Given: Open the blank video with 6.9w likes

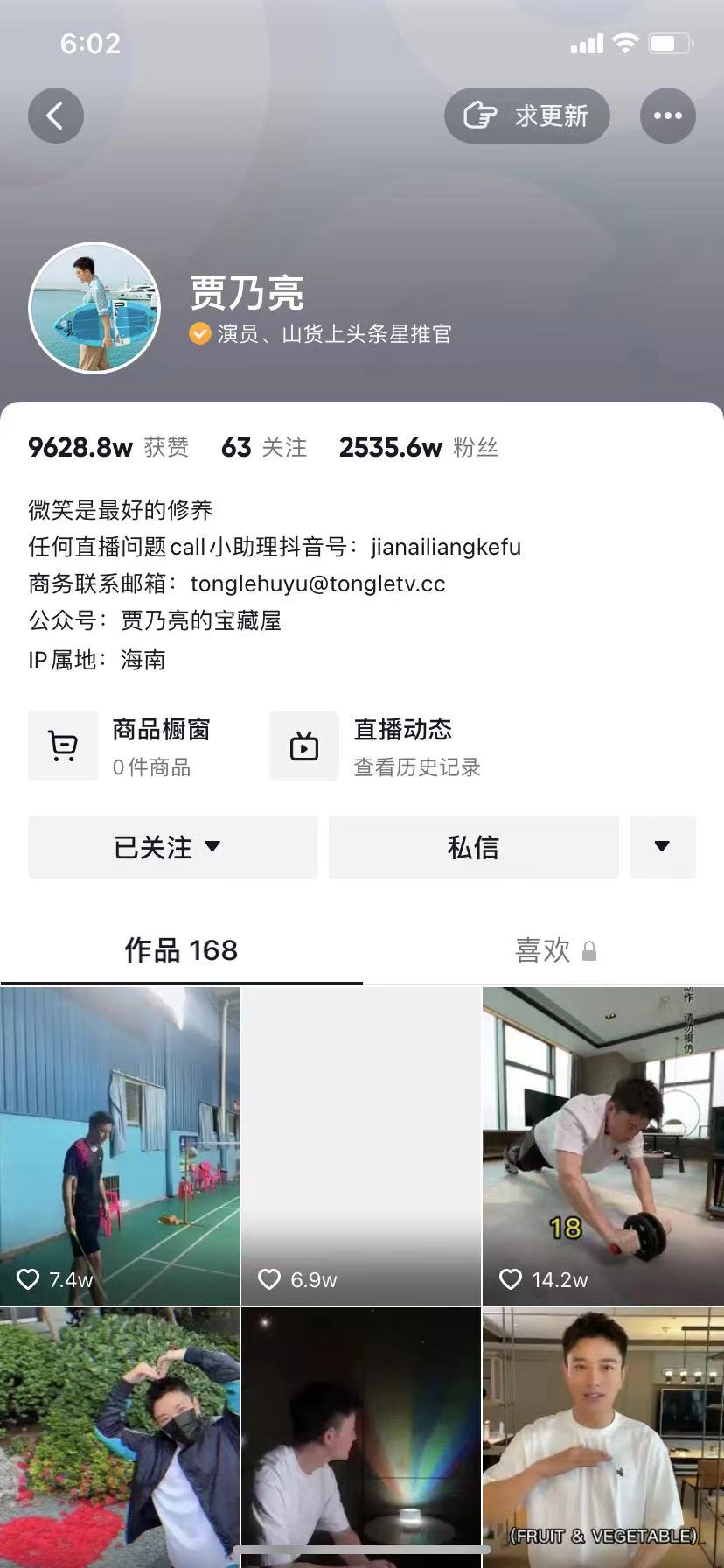Looking at the screenshot, I should 361,1146.
